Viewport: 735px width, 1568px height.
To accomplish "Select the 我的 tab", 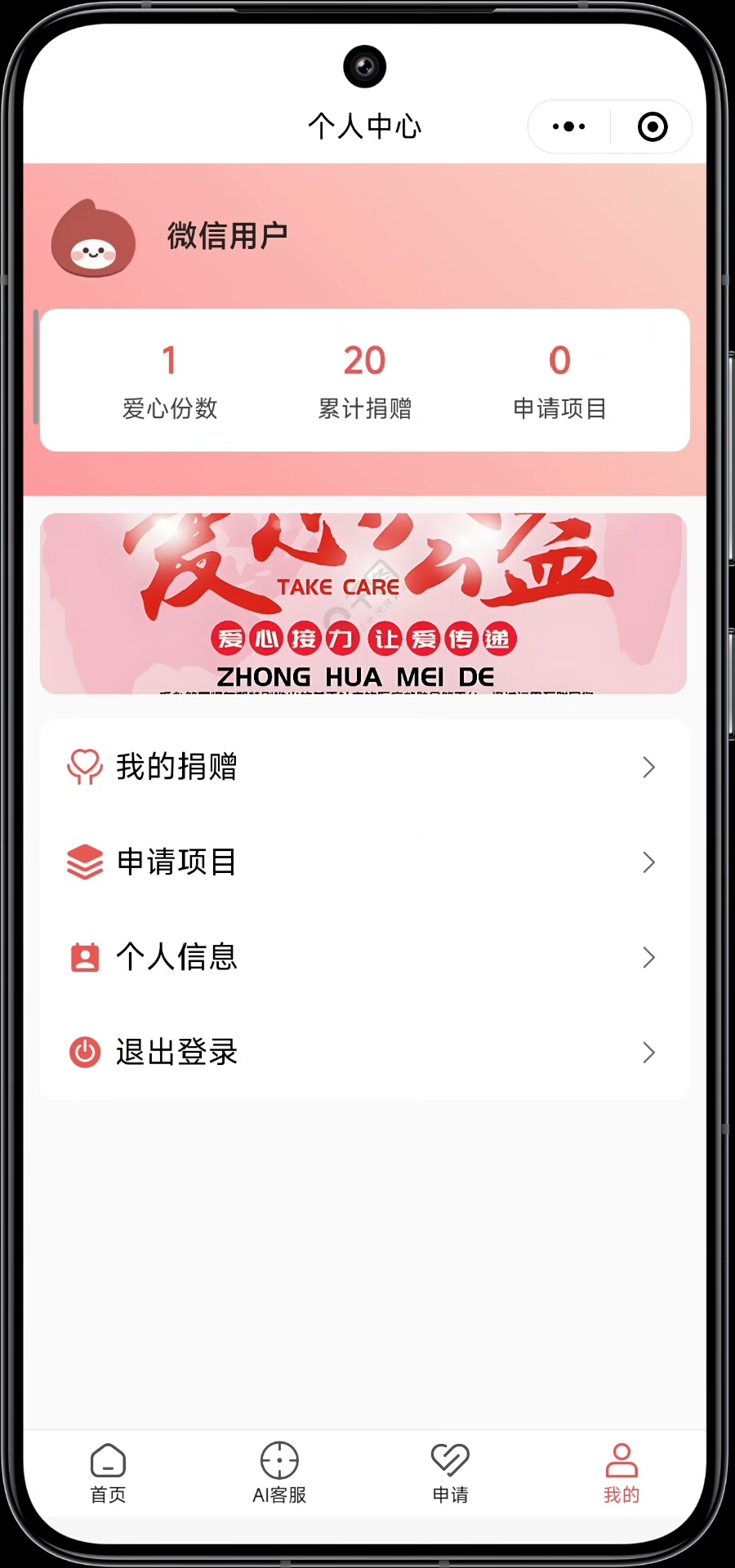I will pos(621,1472).
